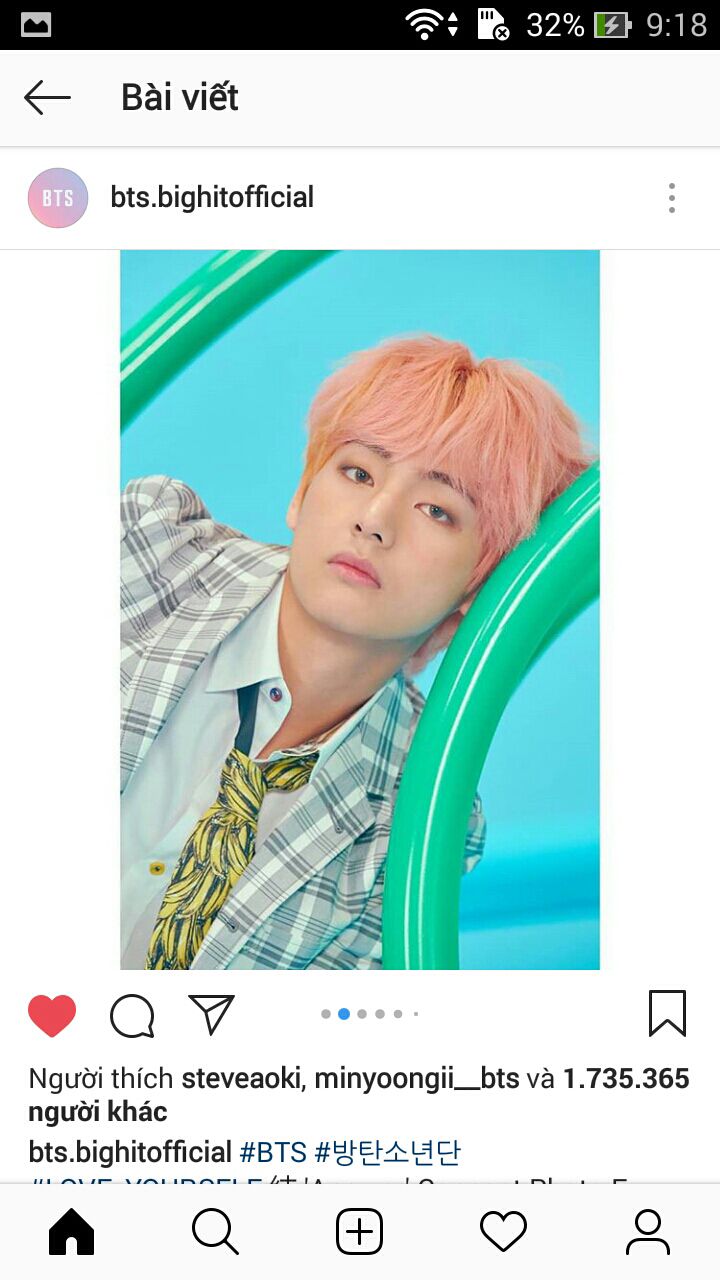Open steveaoki's profile from likes
Viewport: 720px width, 1280px height.
point(243,1079)
